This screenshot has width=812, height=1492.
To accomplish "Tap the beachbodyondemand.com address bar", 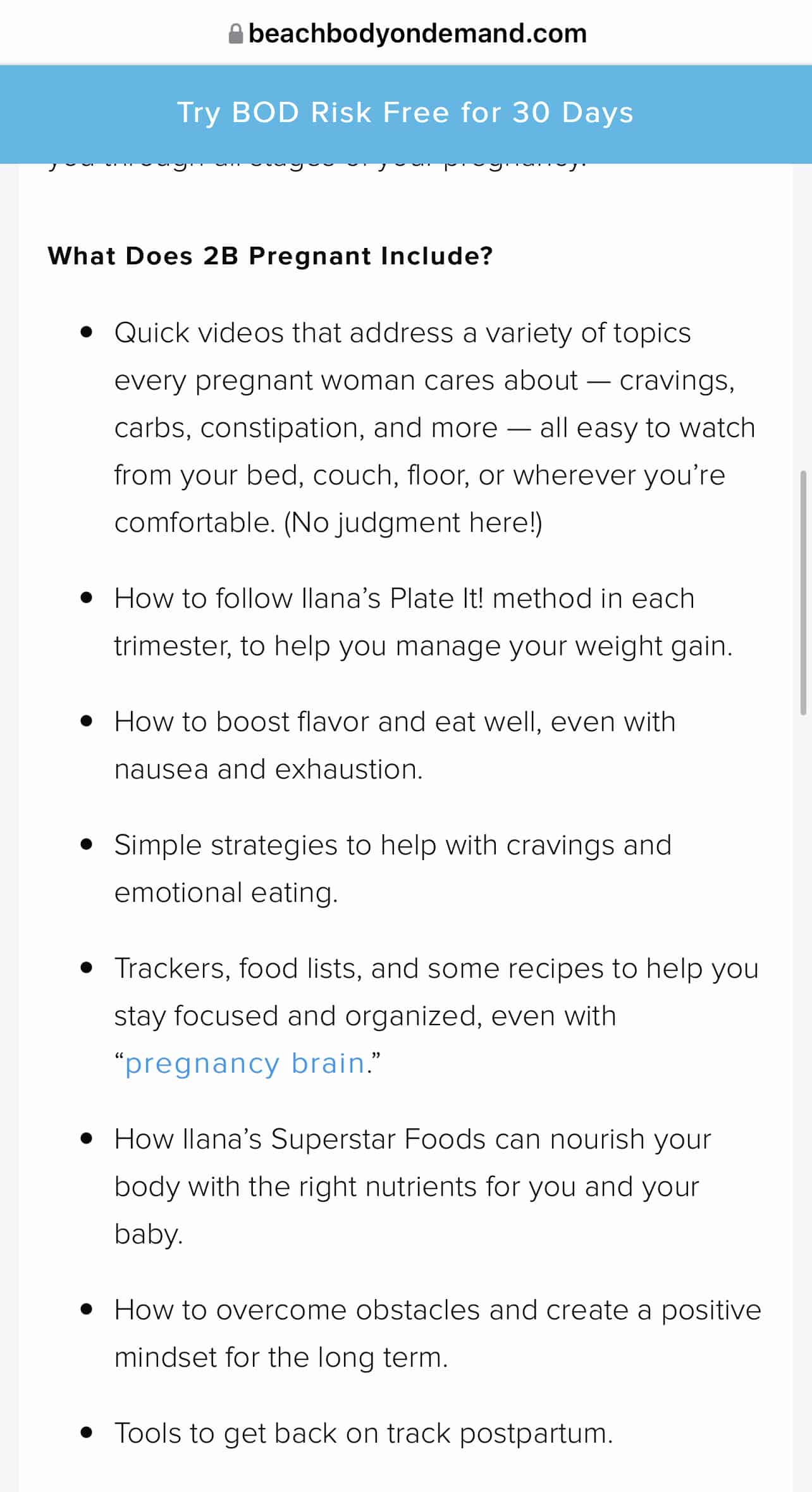I will [x=407, y=34].
